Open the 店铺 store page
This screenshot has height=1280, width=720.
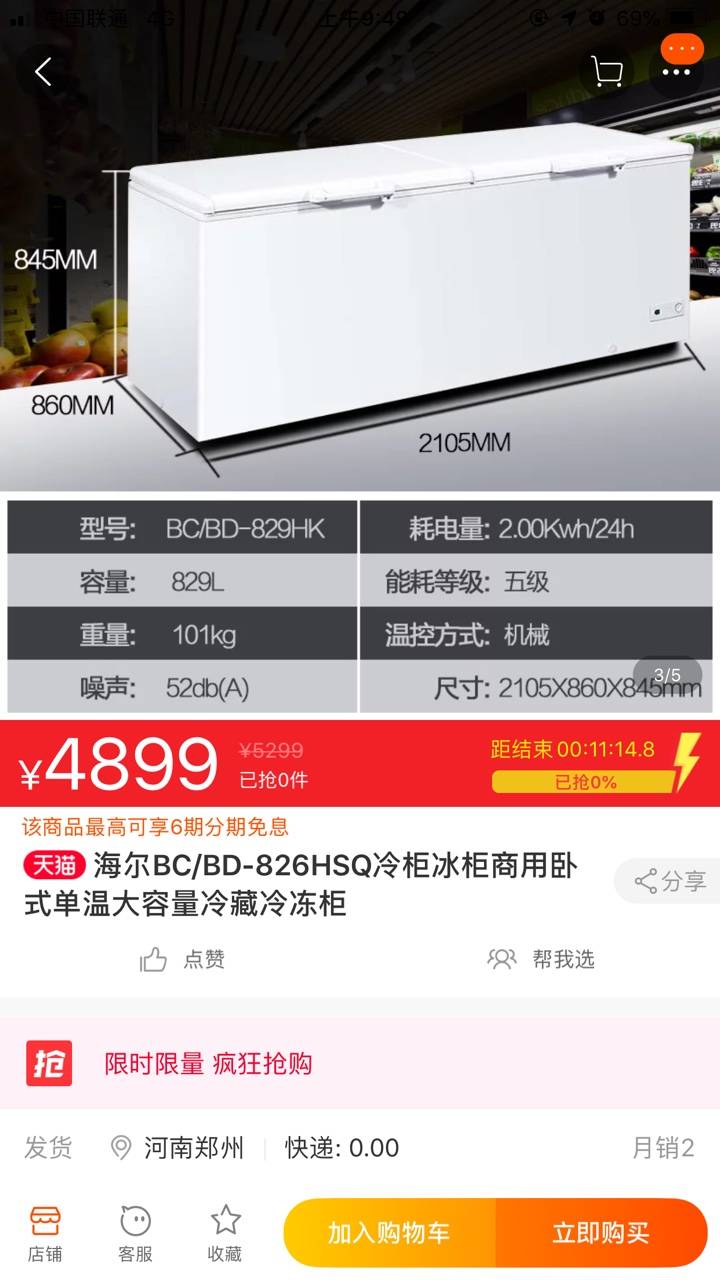pyautogui.click(x=45, y=1233)
